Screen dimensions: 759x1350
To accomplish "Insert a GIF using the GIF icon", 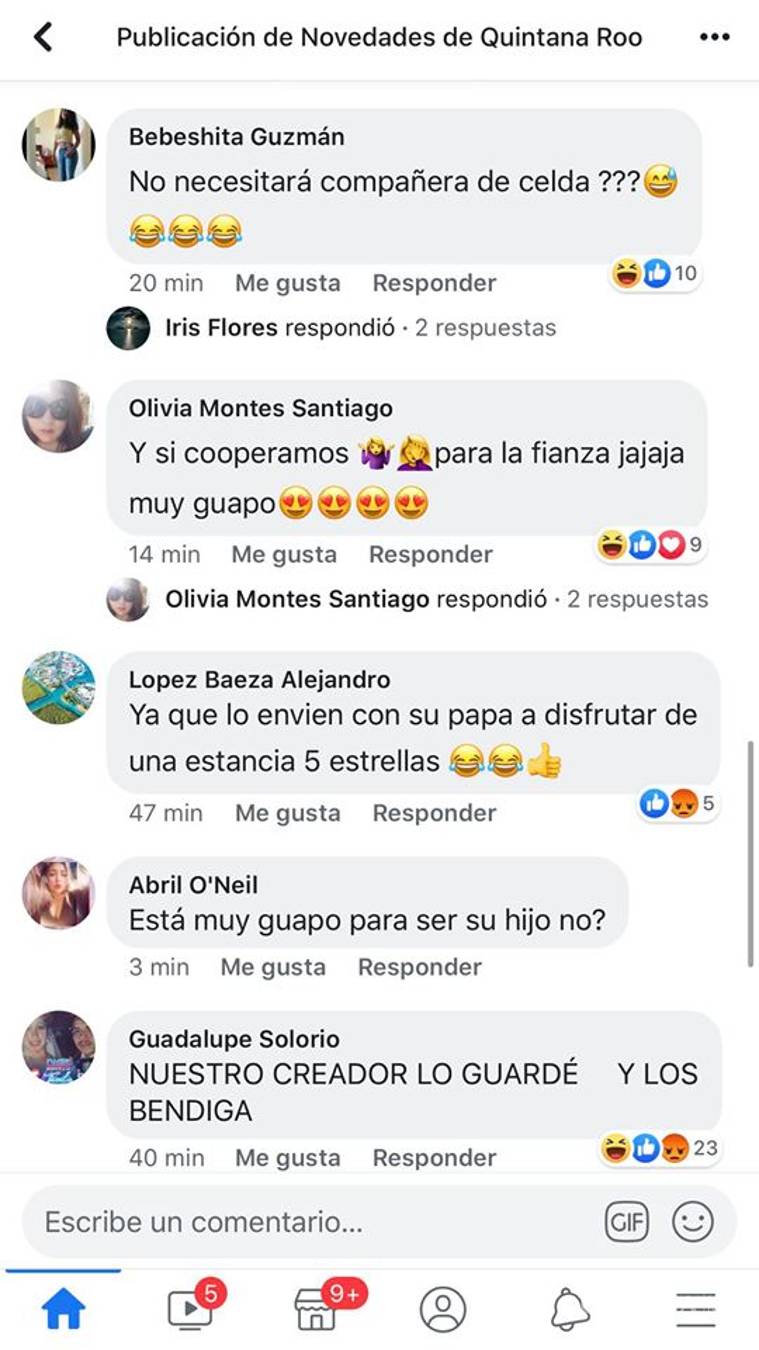I will (626, 1221).
